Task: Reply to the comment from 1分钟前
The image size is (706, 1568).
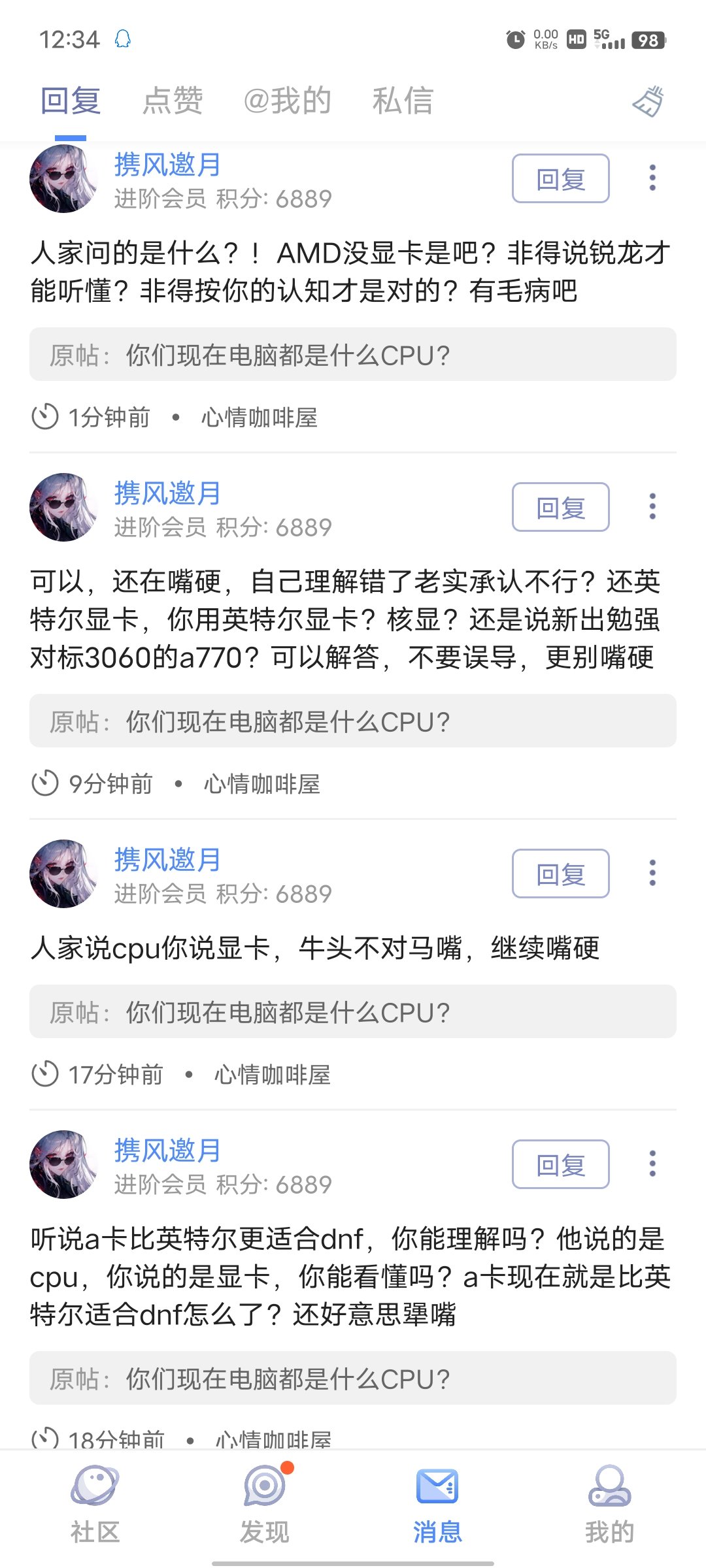Action: tap(560, 178)
